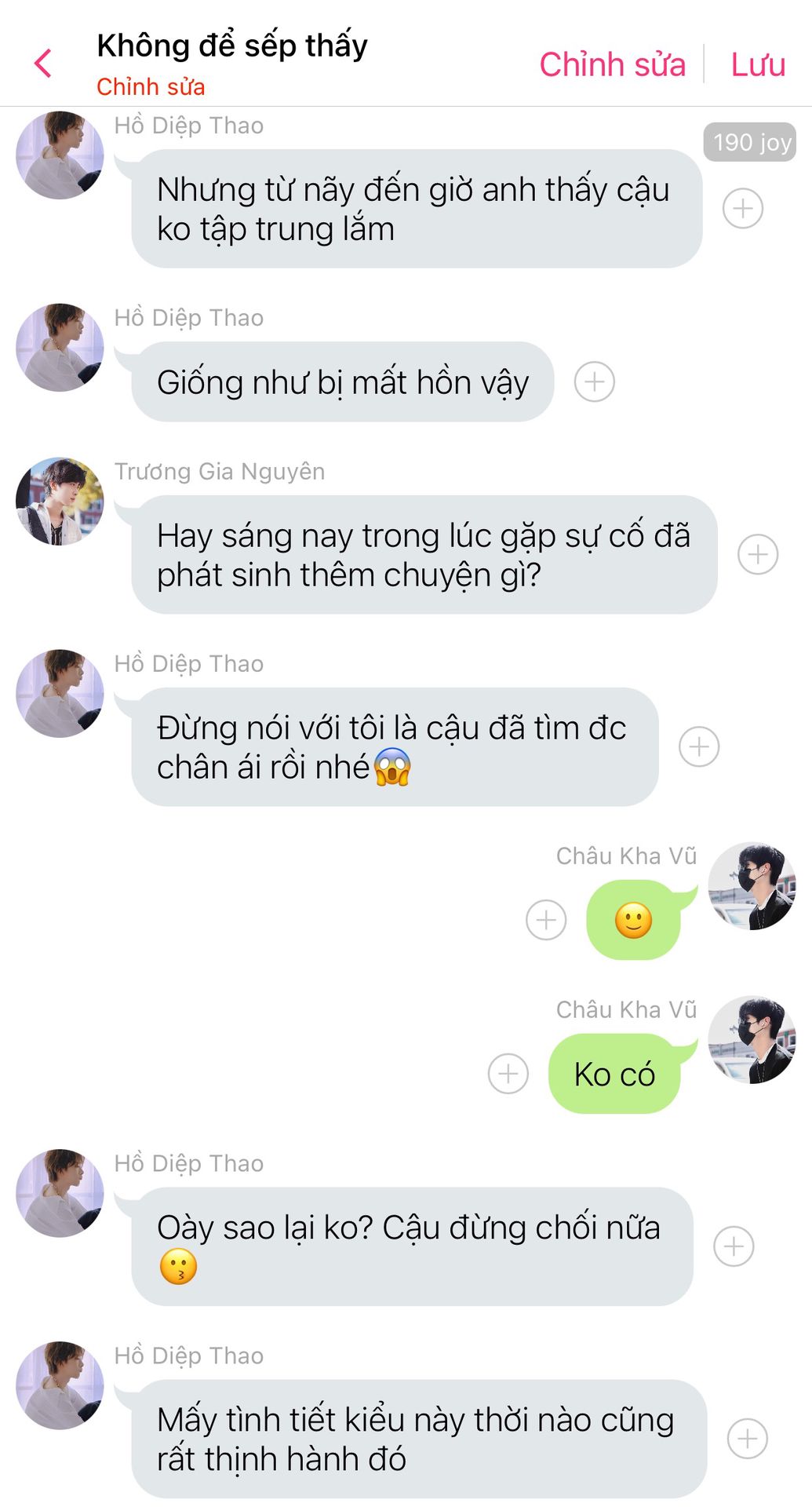Tap plus beside "ko tập trung lắm" message
This screenshot has height=1507, width=812.
(743, 209)
